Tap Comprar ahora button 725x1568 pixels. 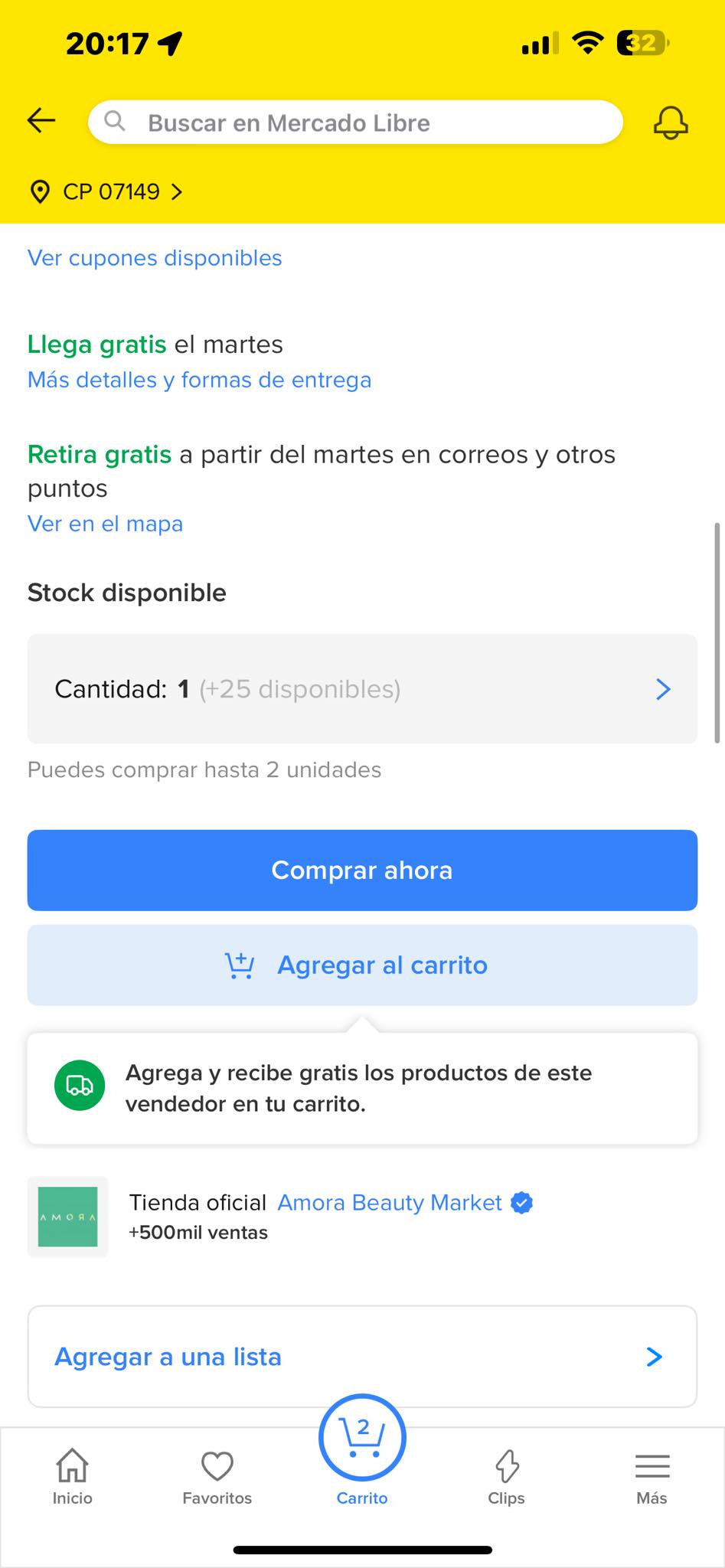pos(362,871)
